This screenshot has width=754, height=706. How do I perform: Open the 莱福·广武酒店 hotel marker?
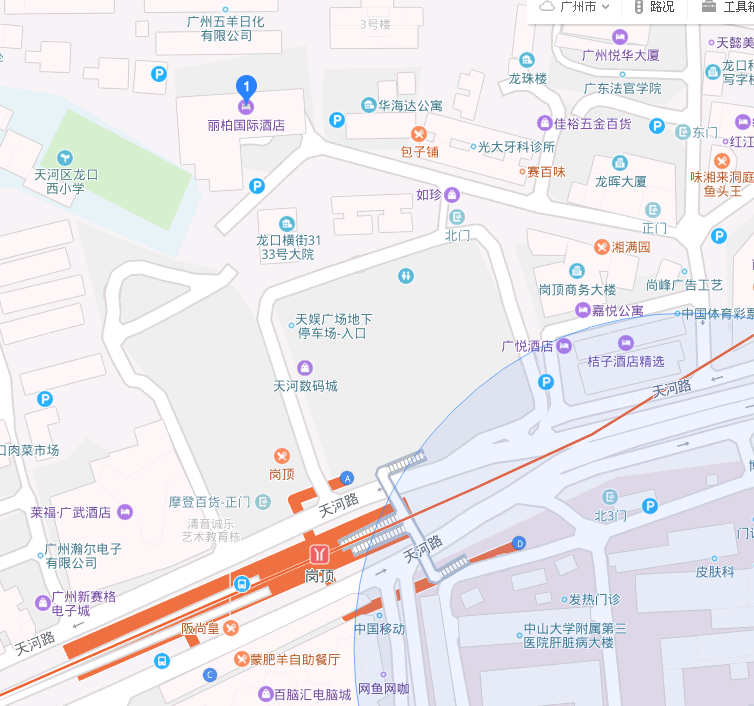tap(125, 512)
